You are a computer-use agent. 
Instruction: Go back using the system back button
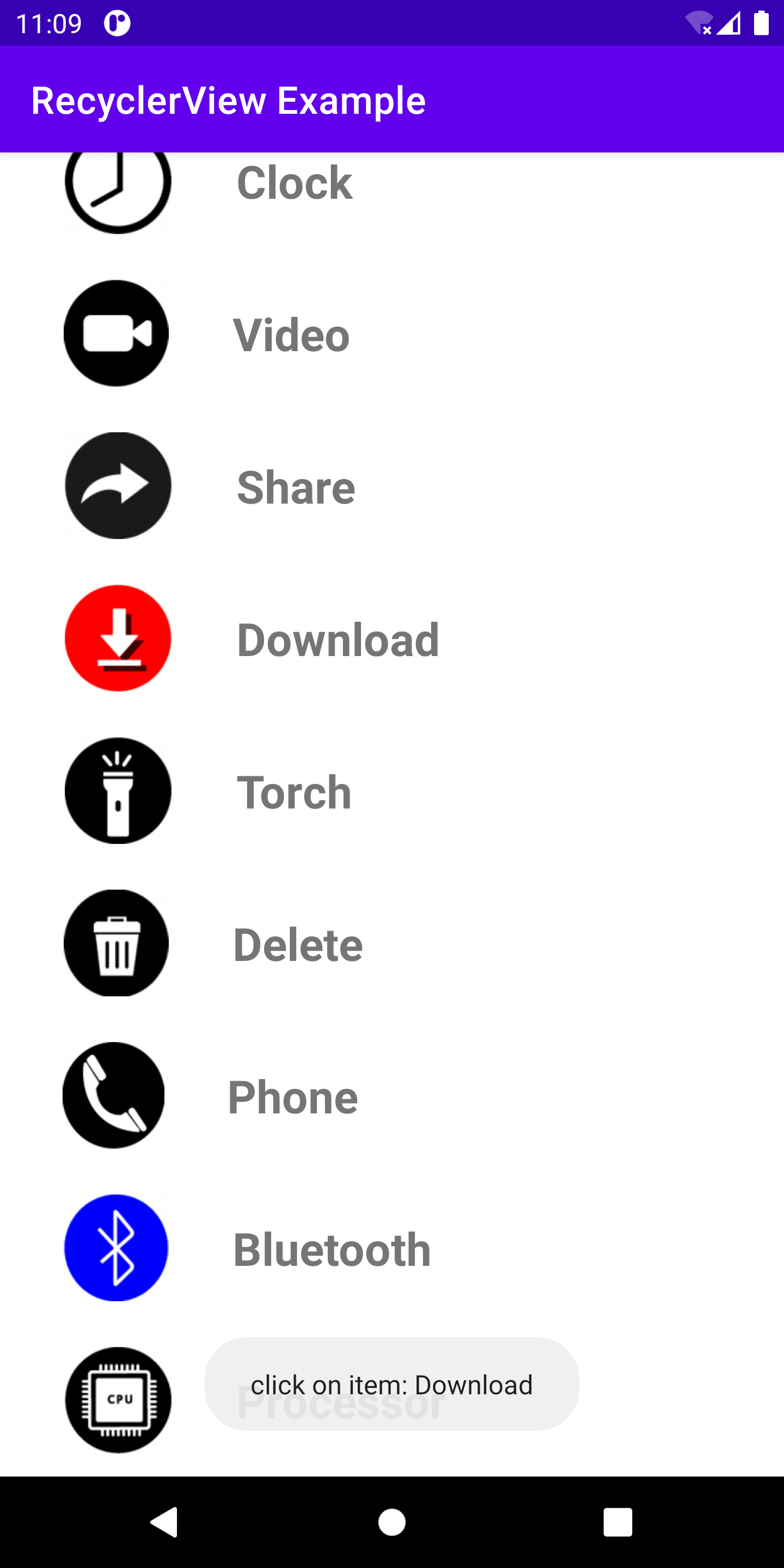(165, 1522)
